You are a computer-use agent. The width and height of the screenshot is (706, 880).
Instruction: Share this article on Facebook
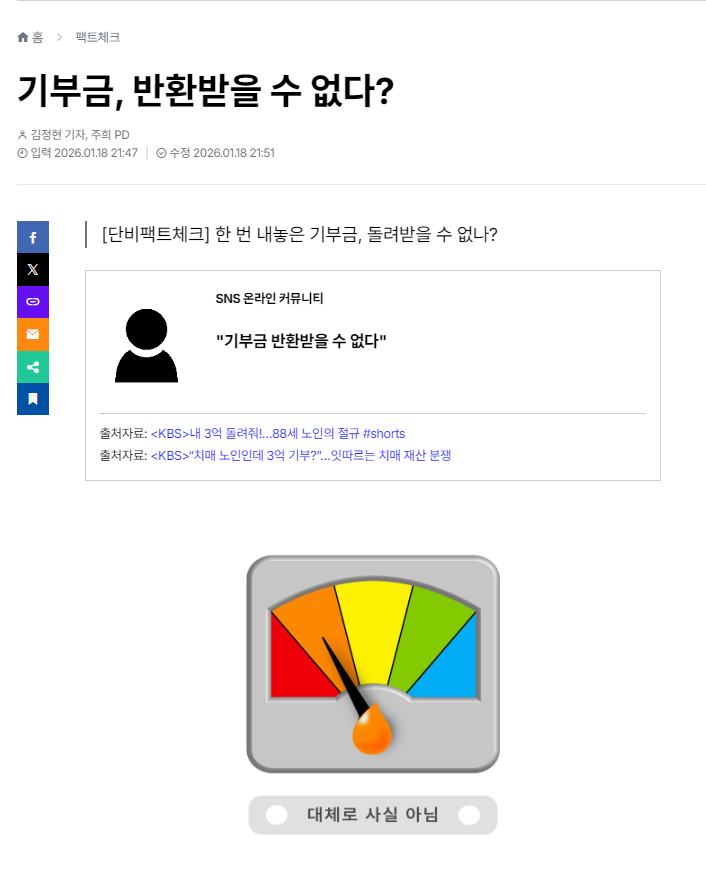point(33,238)
